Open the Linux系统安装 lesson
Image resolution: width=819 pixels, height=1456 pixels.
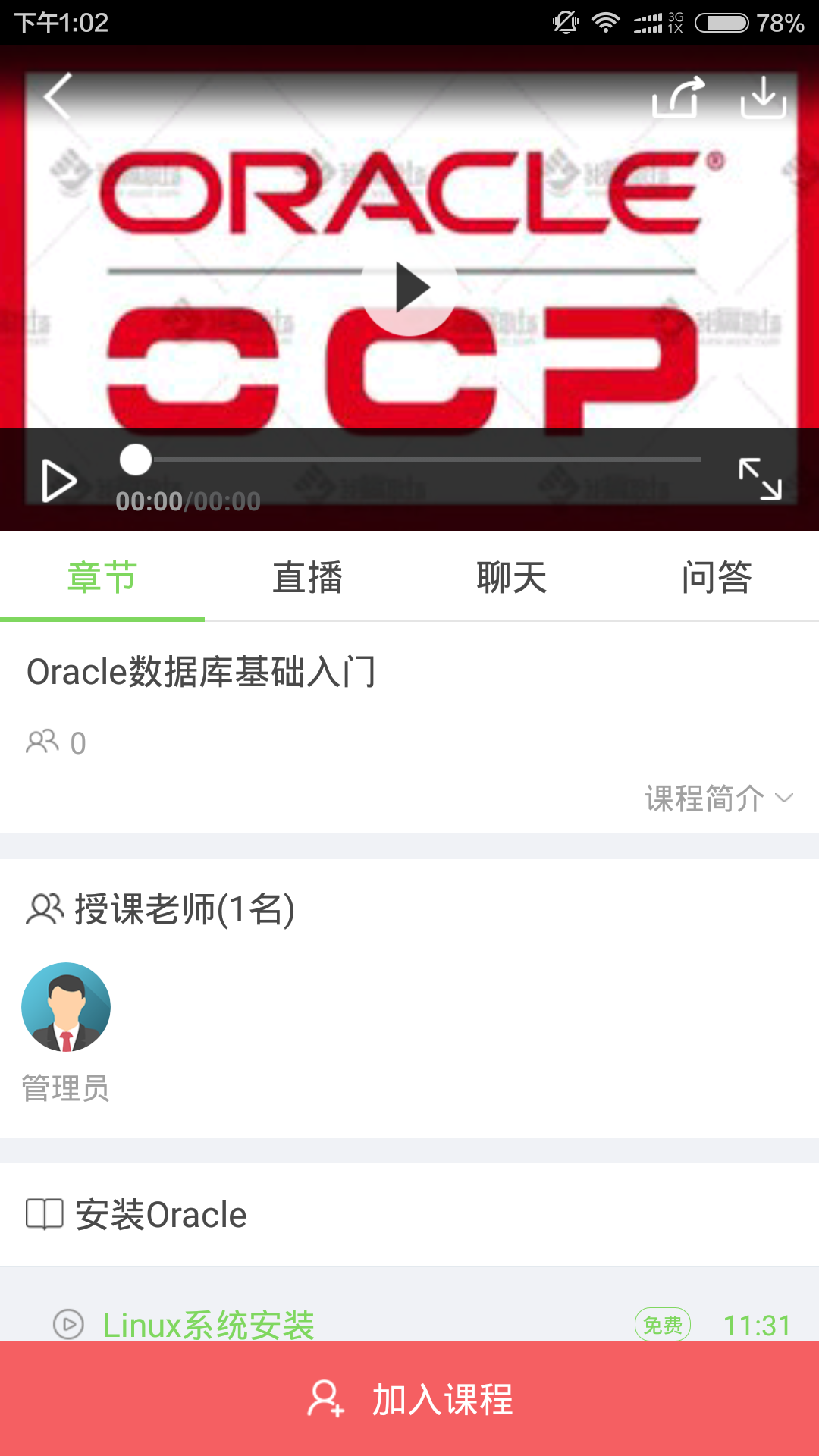click(x=209, y=1324)
